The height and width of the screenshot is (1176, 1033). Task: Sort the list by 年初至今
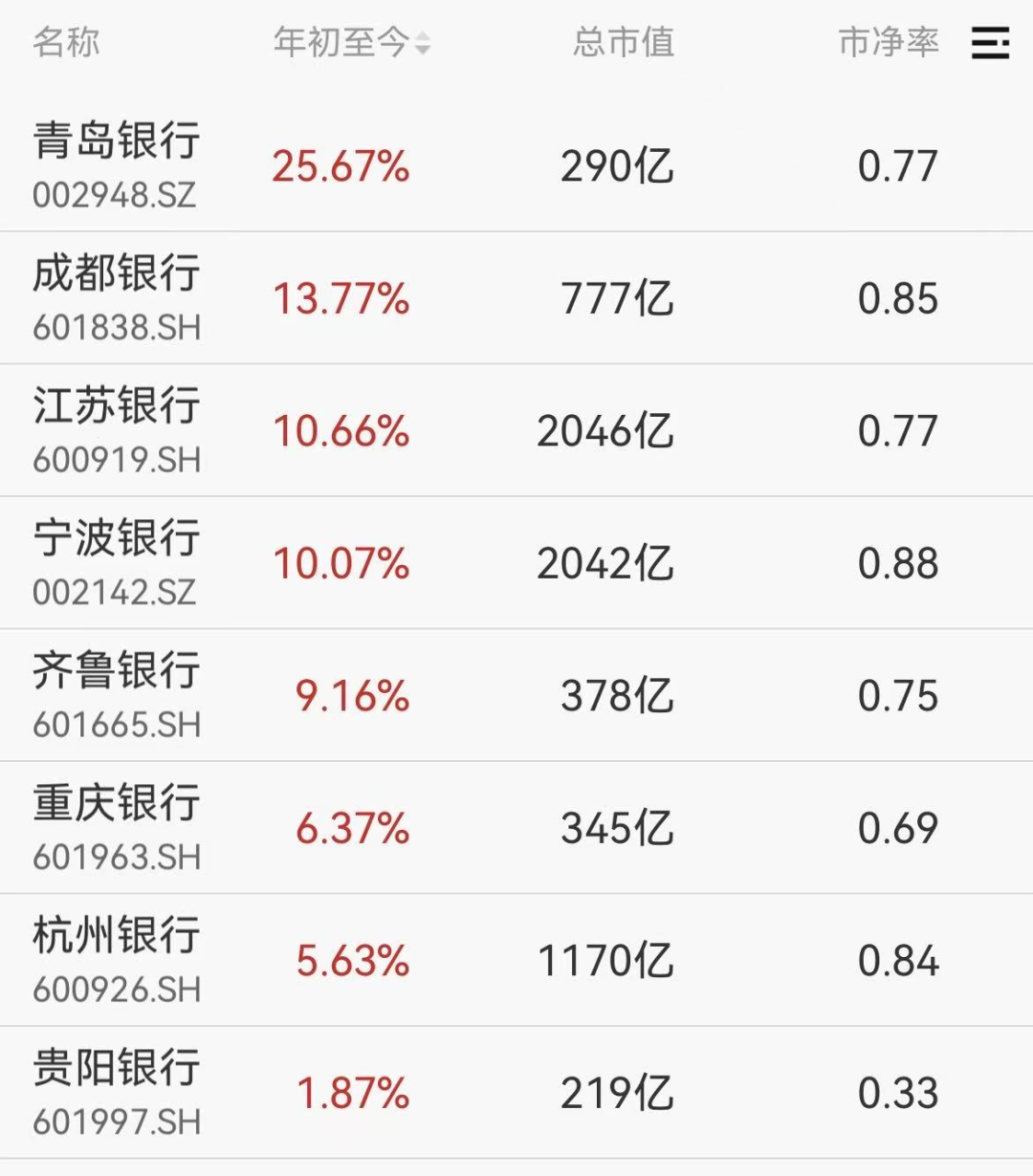pyautogui.click(x=352, y=43)
